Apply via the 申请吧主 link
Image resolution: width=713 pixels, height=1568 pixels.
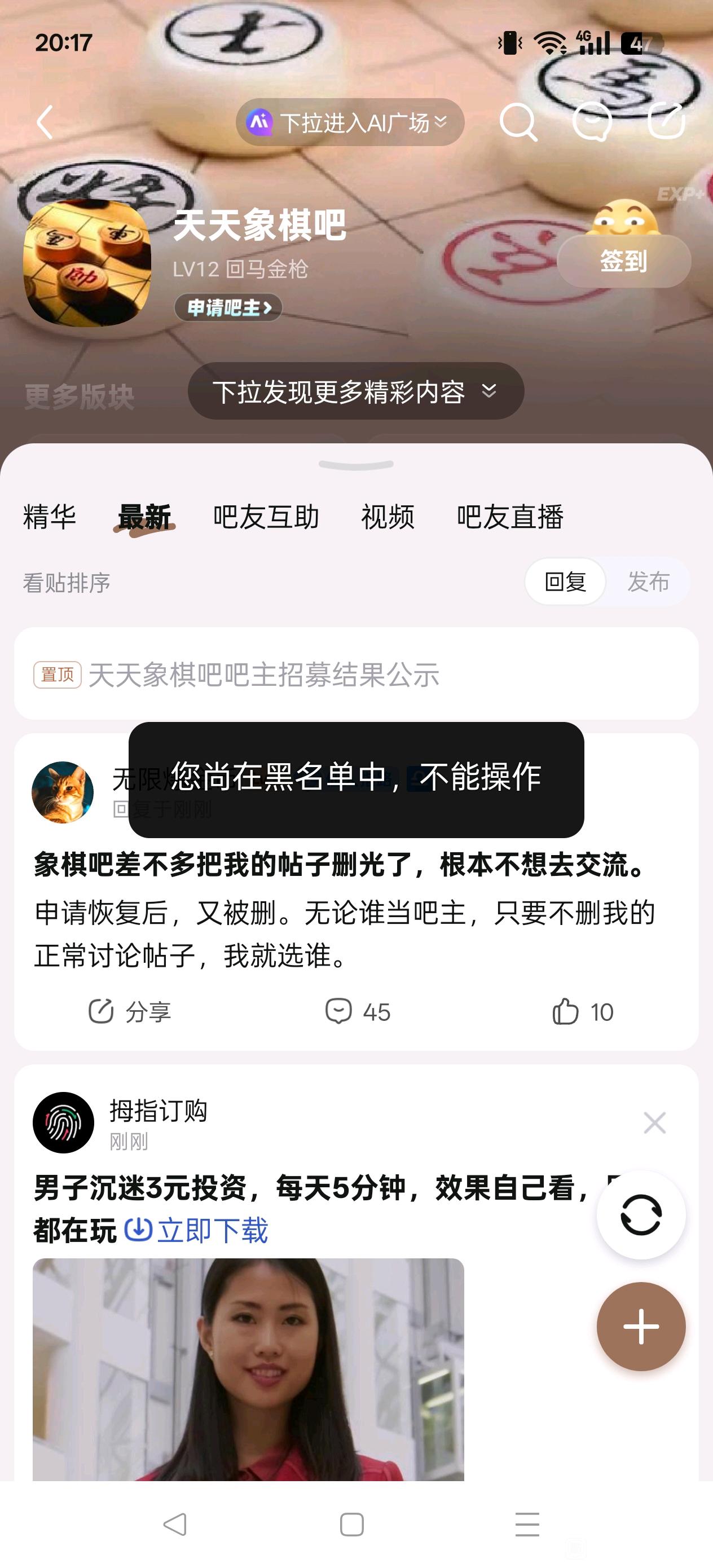(228, 307)
